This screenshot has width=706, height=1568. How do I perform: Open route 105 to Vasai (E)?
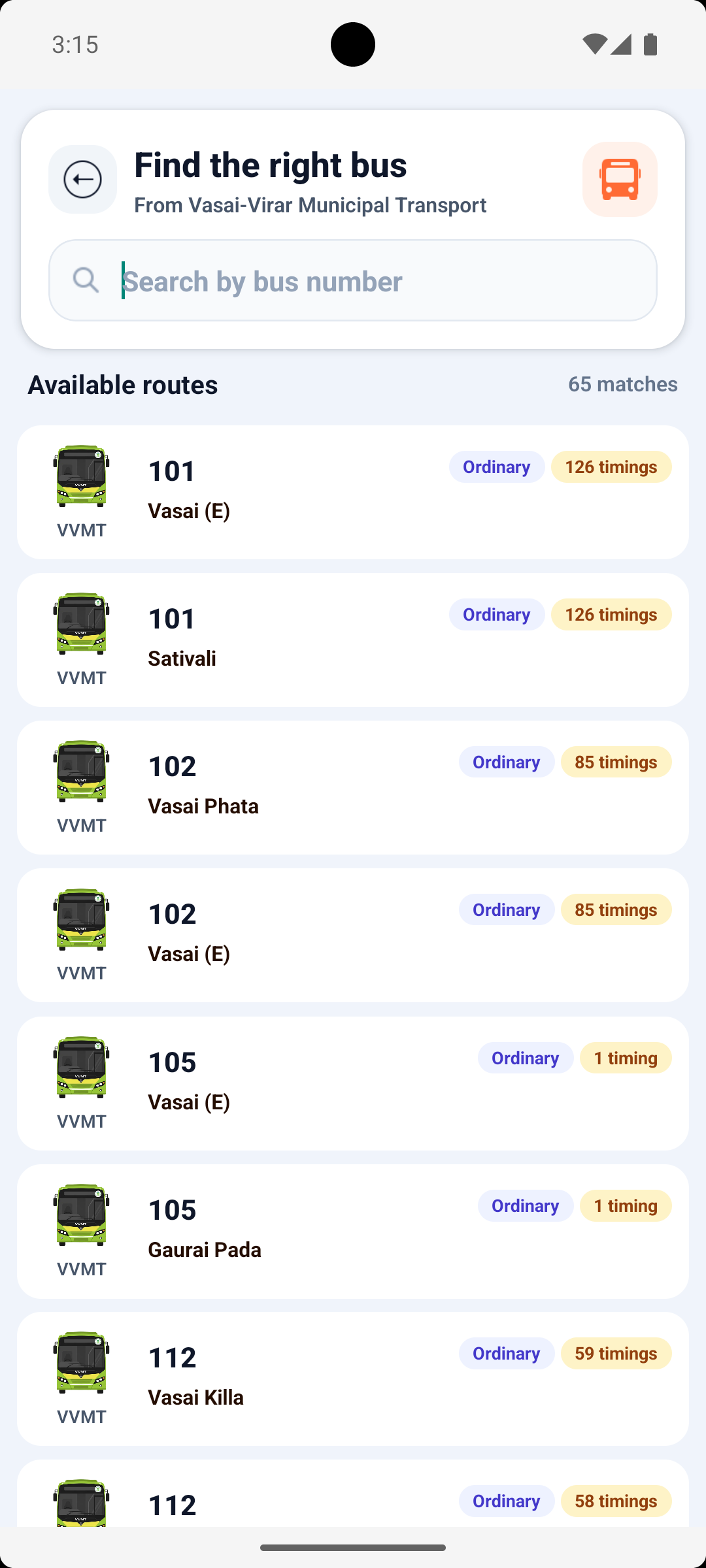353,1083
